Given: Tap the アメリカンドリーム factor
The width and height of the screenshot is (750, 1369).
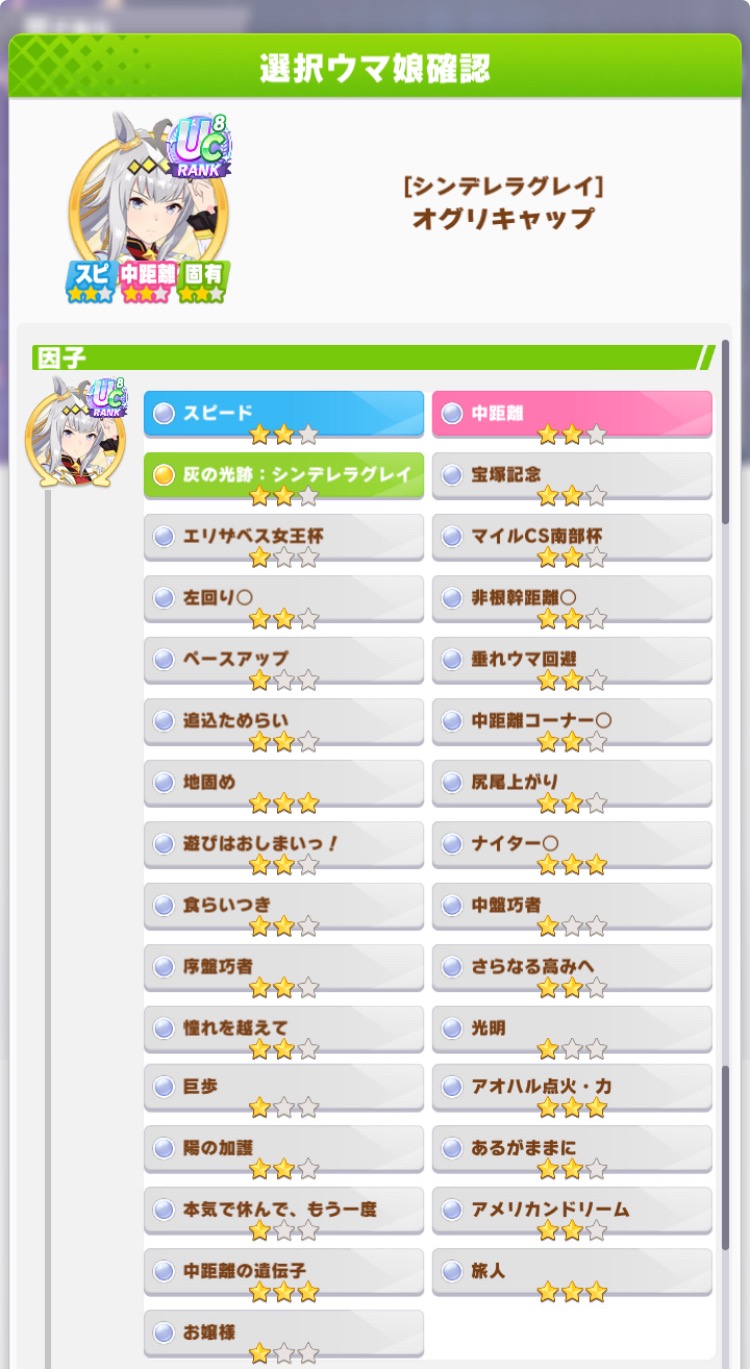Looking at the screenshot, I should 571,1209.
